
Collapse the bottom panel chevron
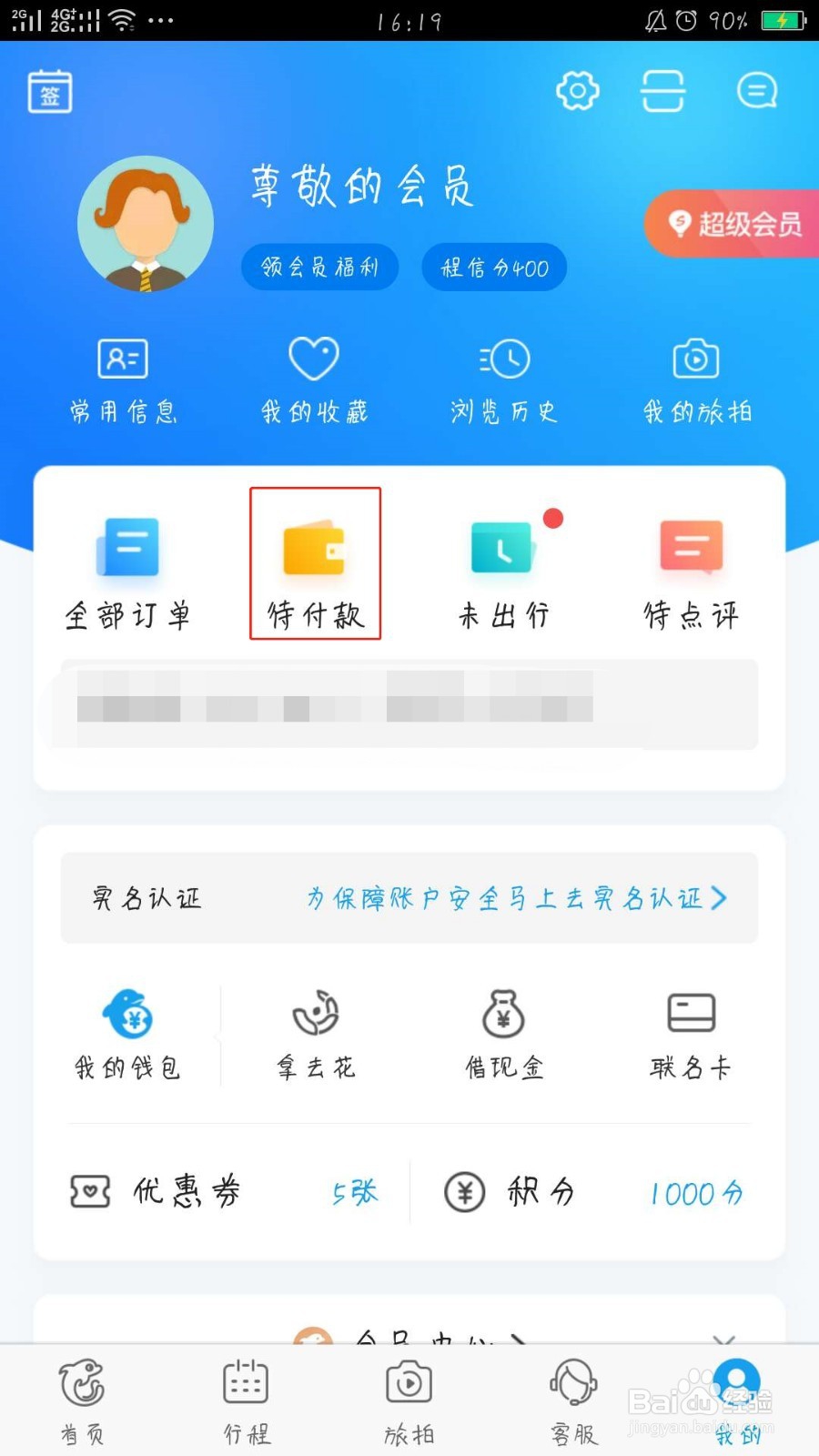click(x=723, y=1342)
